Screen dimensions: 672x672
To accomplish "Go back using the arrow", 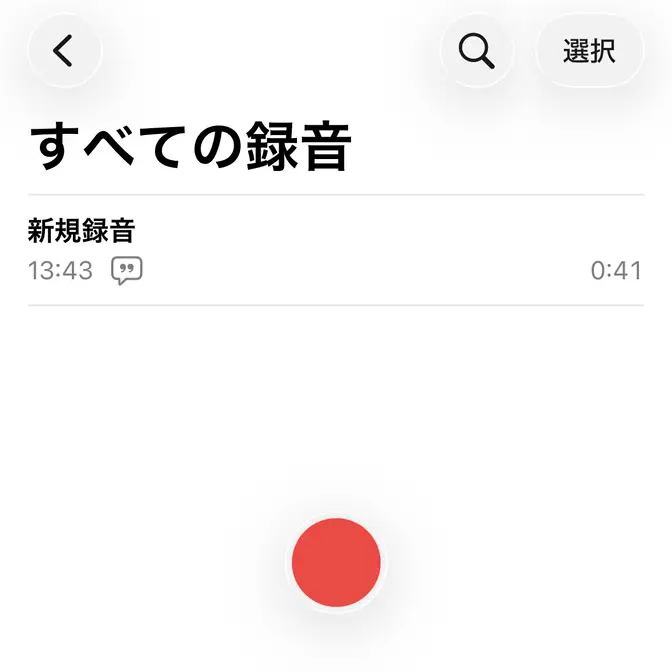I will point(64,50).
